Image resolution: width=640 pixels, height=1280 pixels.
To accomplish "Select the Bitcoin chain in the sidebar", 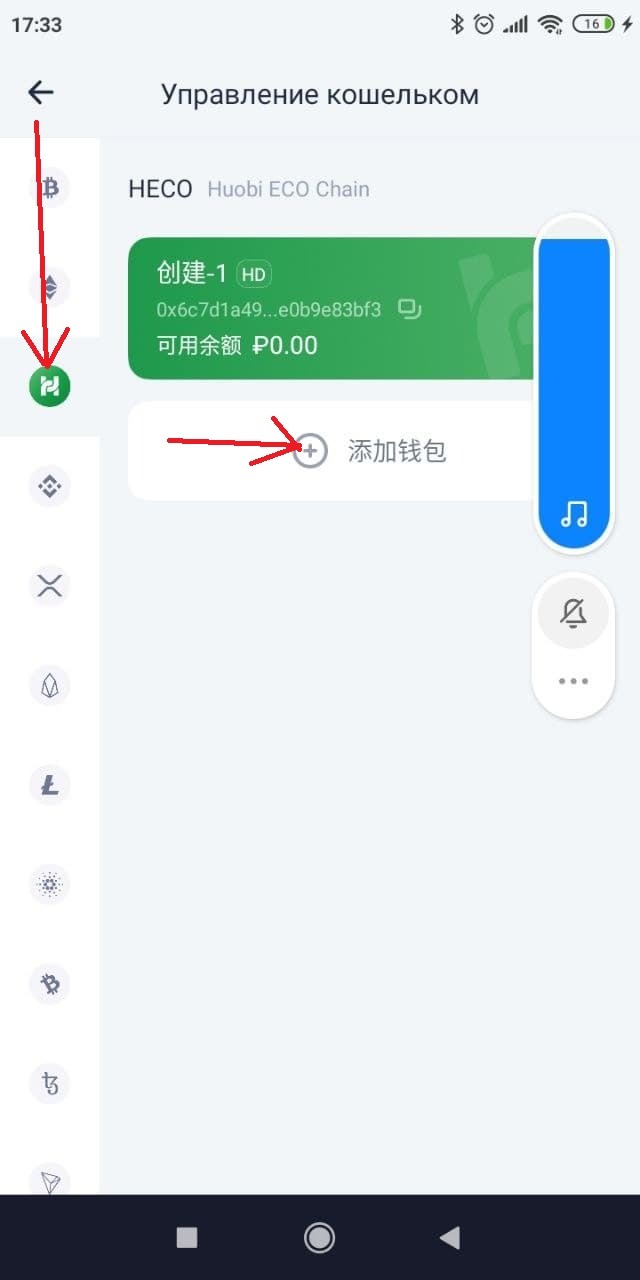I will tap(50, 187).
